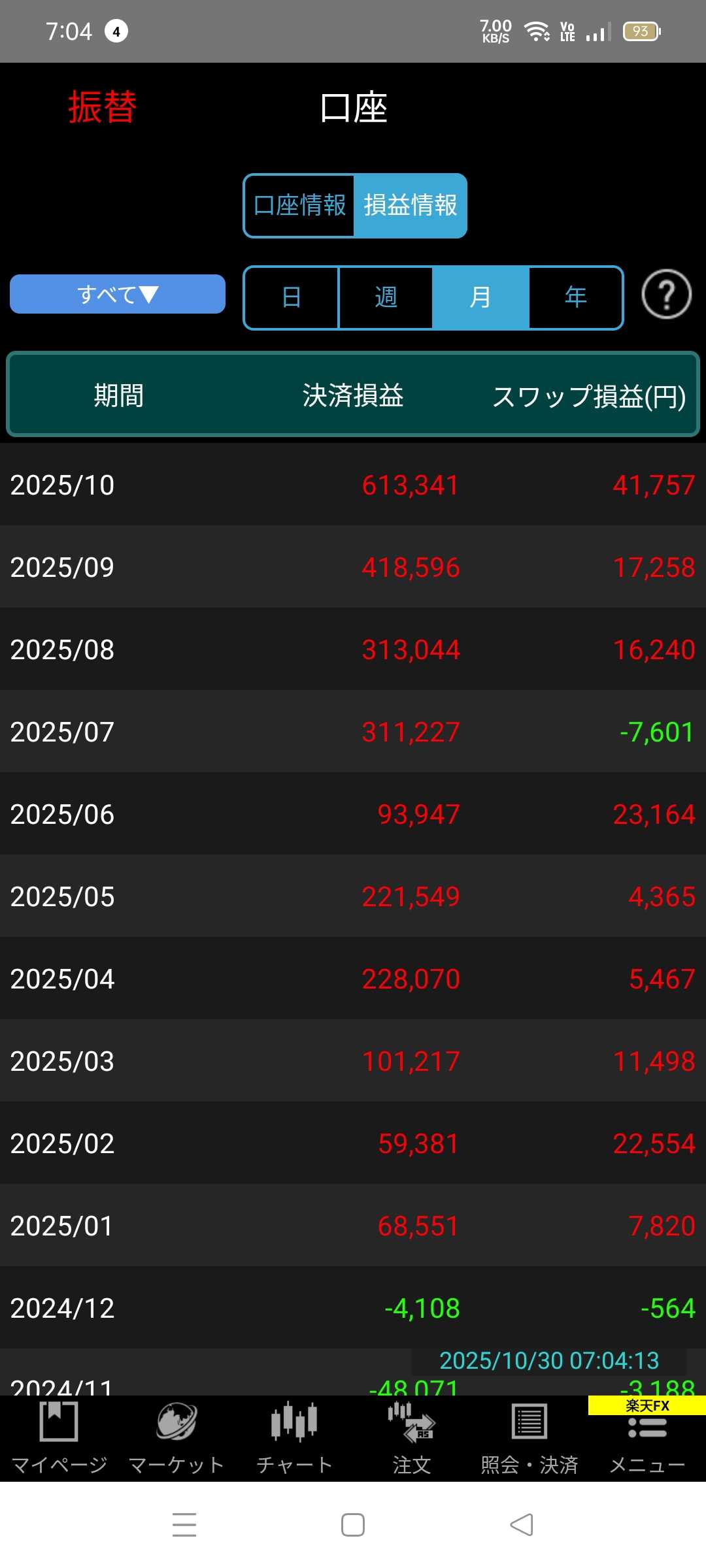Select the 損益情報 tab
Screen dimensions: 706x1568
(411, 206)
